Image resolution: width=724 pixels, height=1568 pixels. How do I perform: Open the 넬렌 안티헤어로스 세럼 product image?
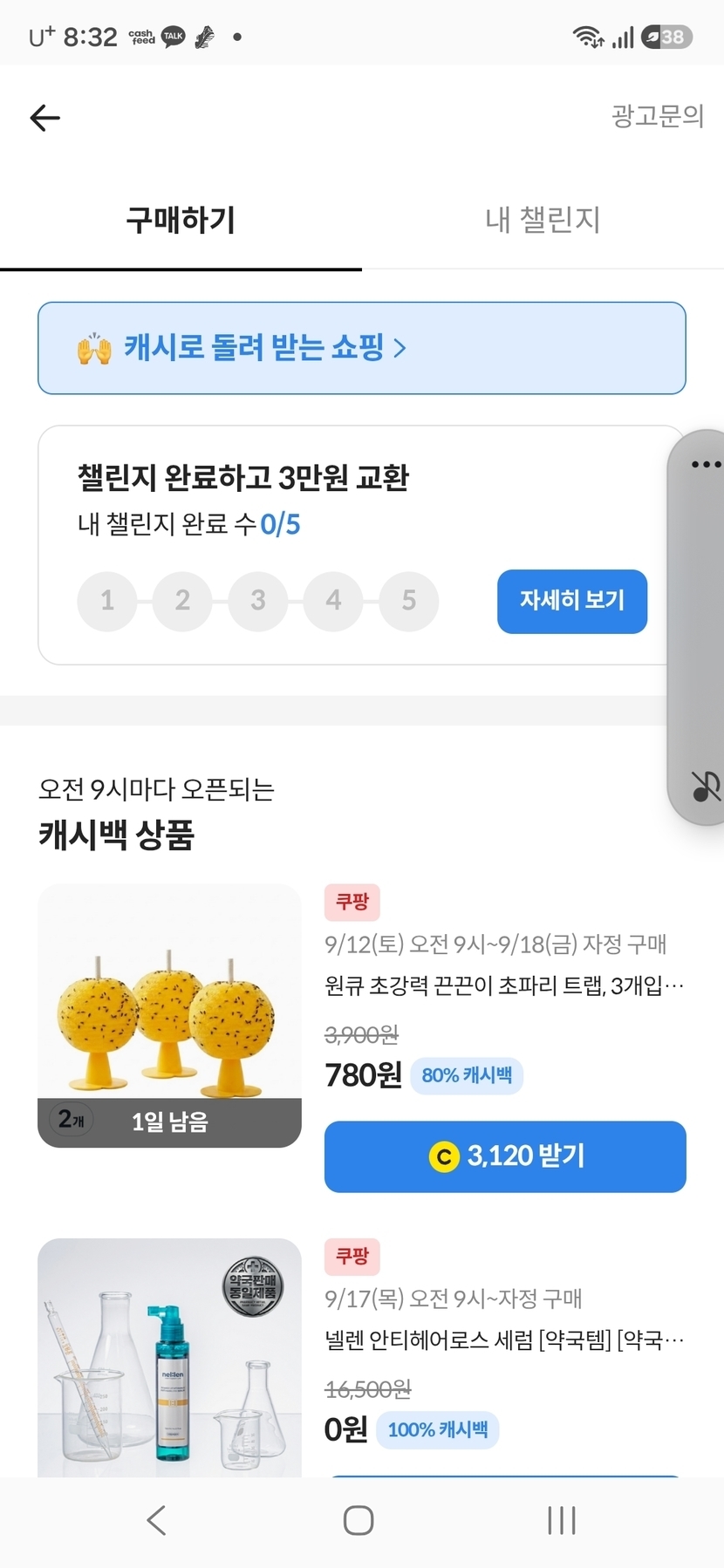169,1357
